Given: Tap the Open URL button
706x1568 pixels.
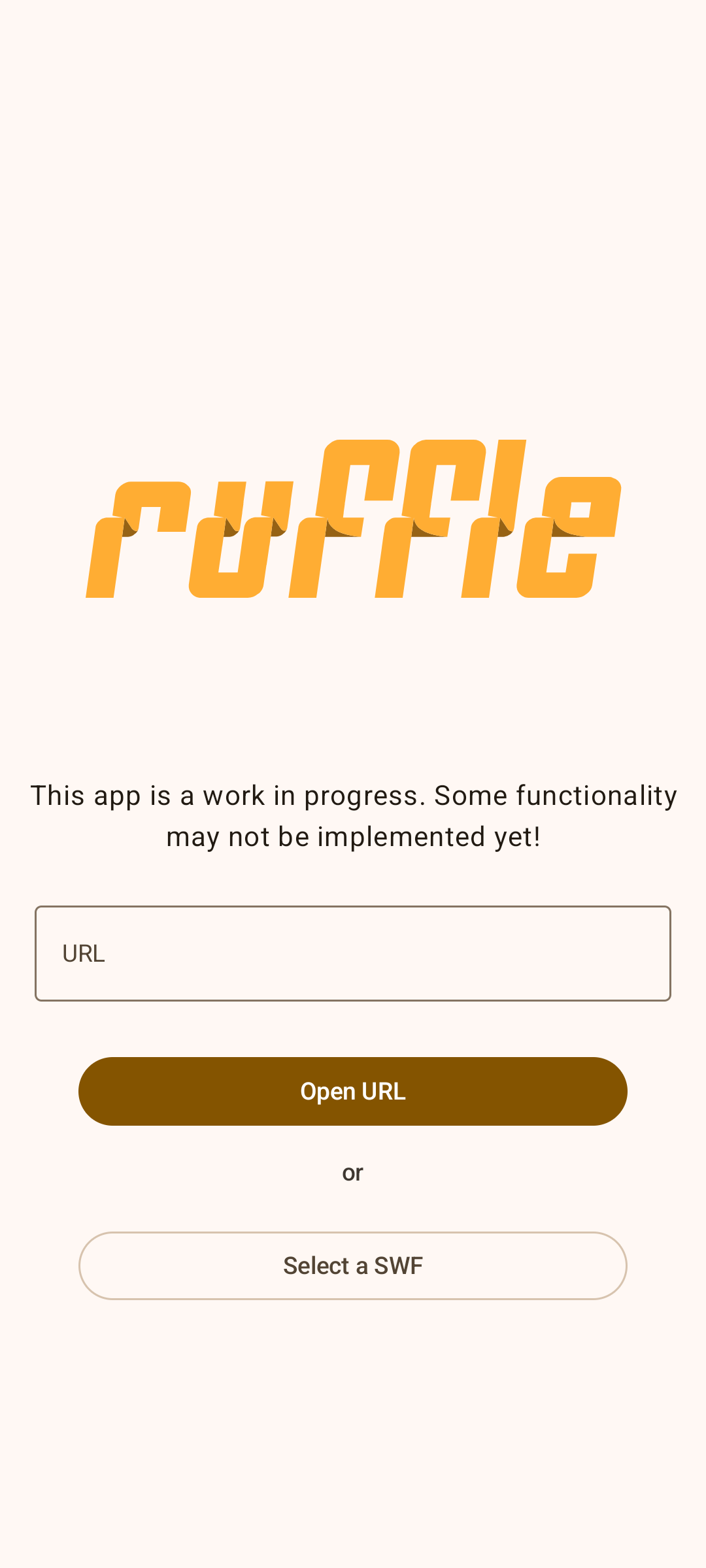Looking at the screenshot, I should 353,1091.
